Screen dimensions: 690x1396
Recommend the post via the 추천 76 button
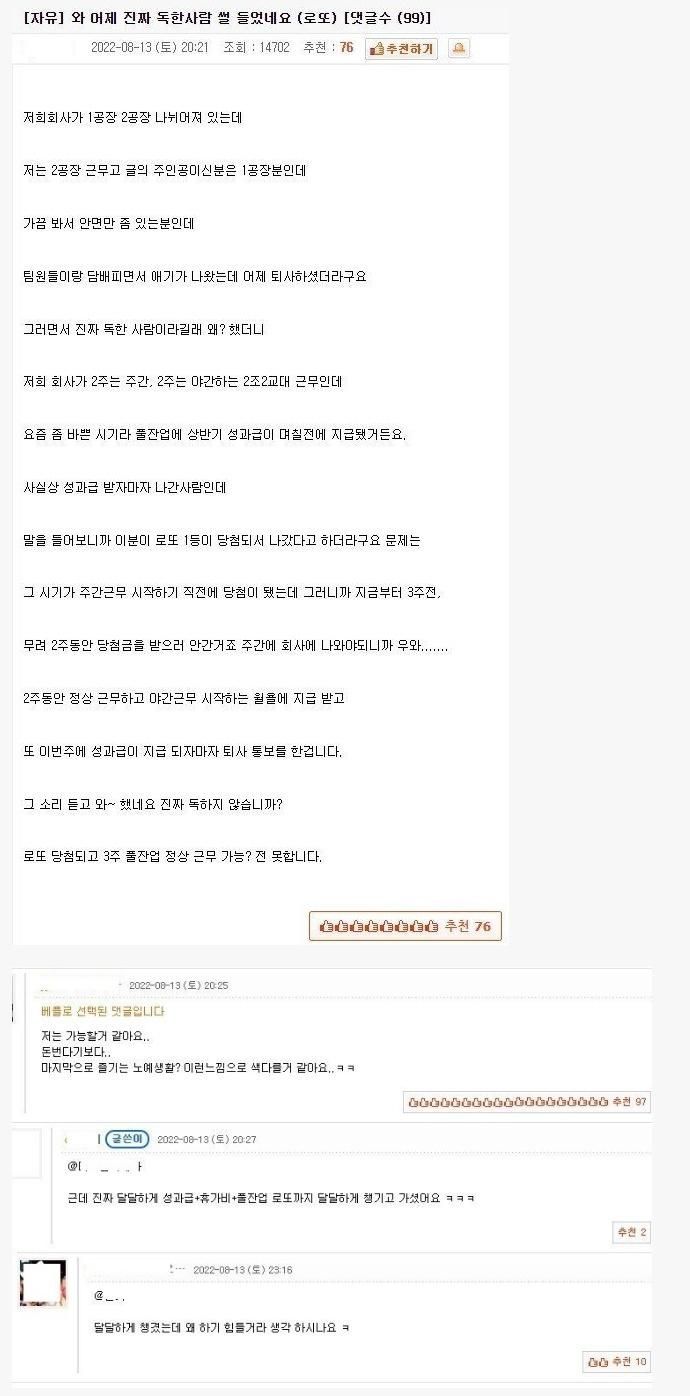pos(405,926)
